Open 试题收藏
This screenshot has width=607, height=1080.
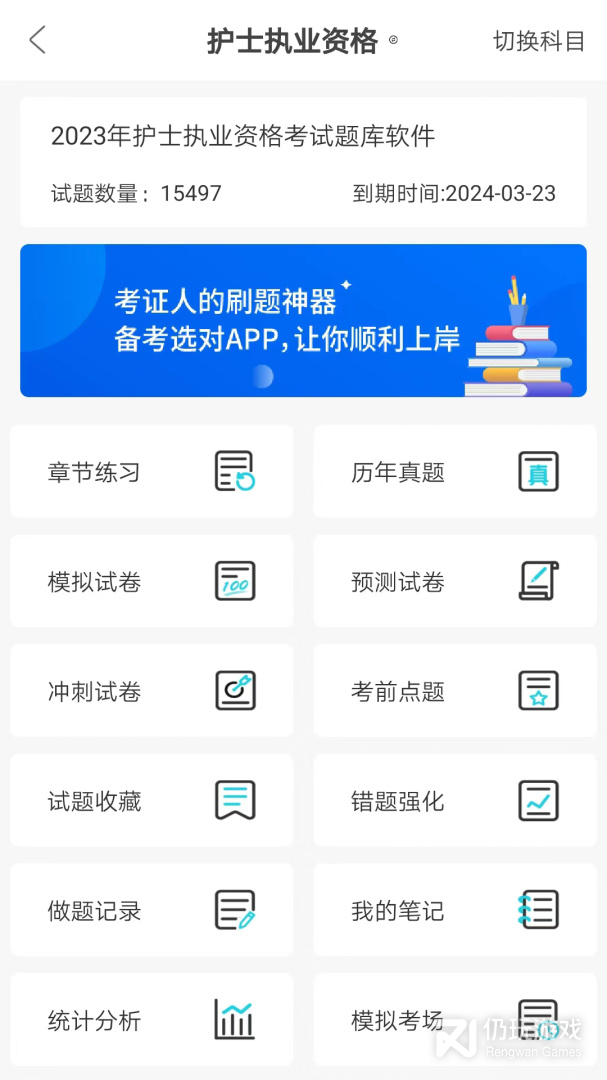(x=152, y=801)
